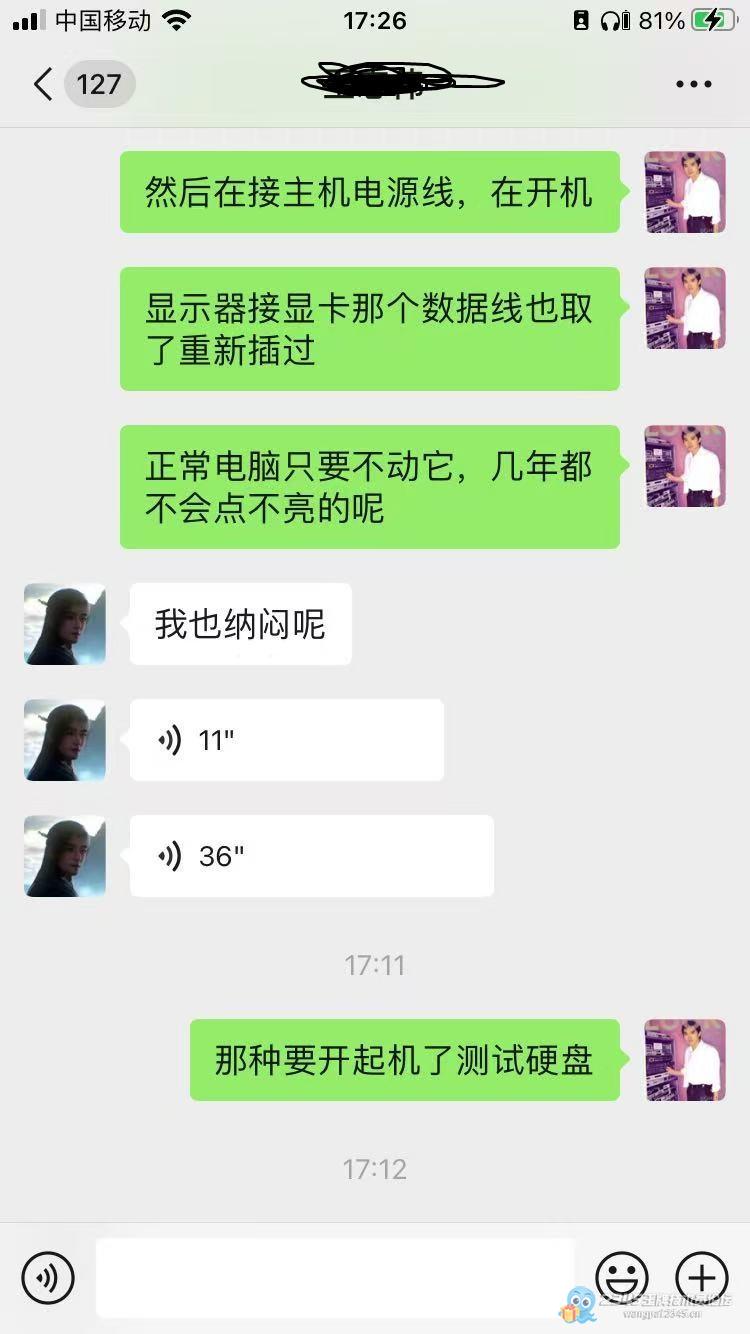
Task: Tap the message text field
Action: pos(335,1277)
